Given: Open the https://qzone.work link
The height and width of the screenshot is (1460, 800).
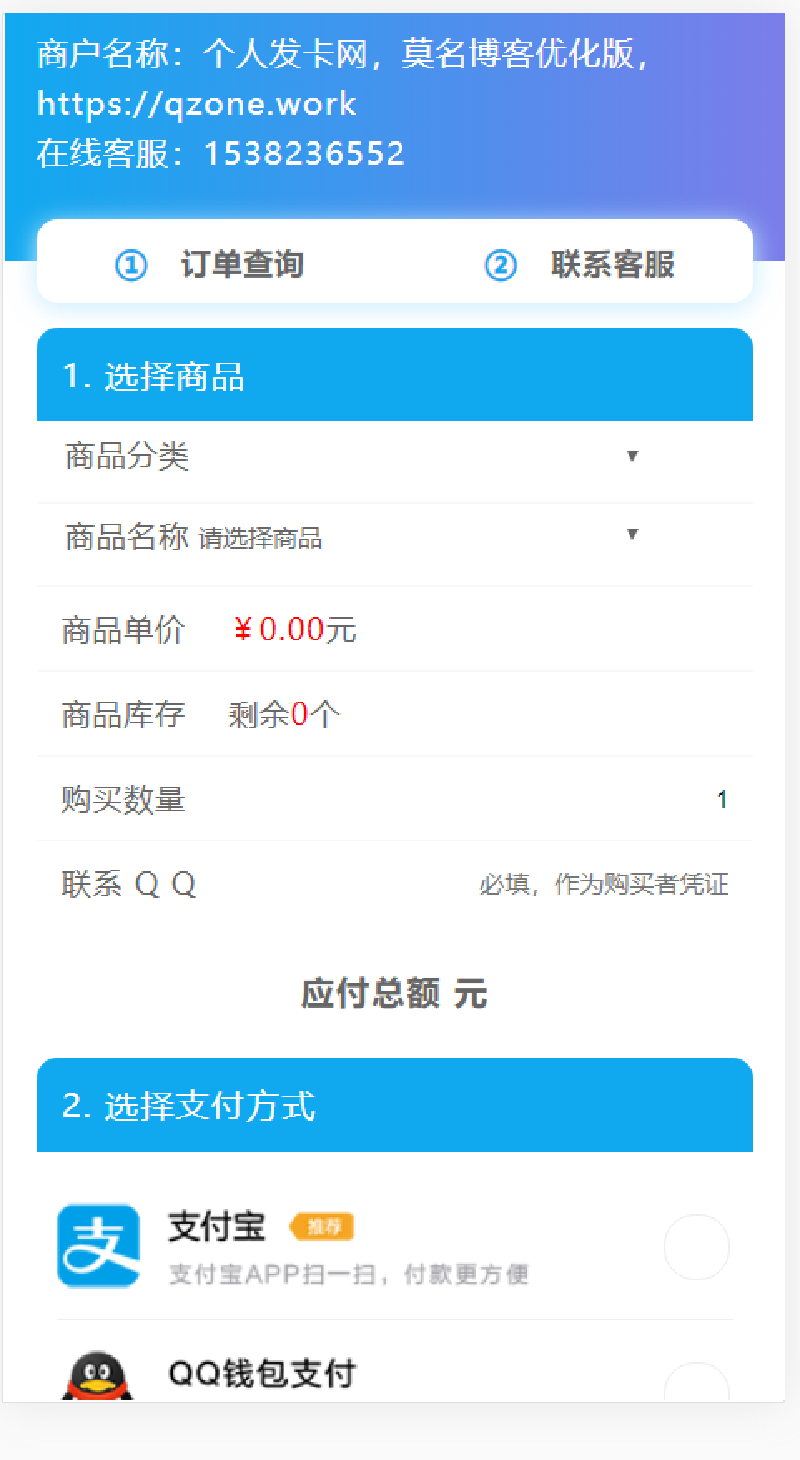Looking at the screenshot, I should click(196, 104).
